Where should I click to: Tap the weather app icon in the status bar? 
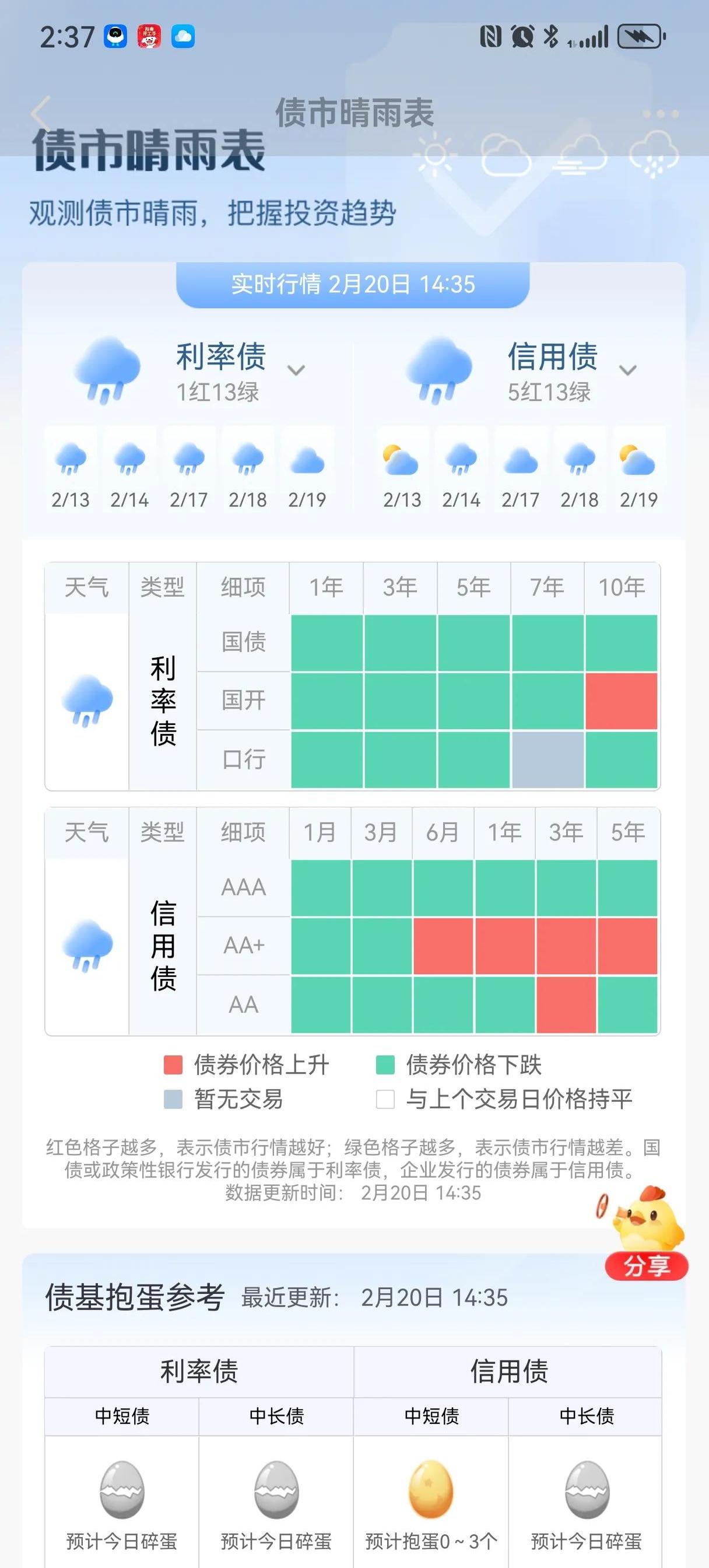181,37
